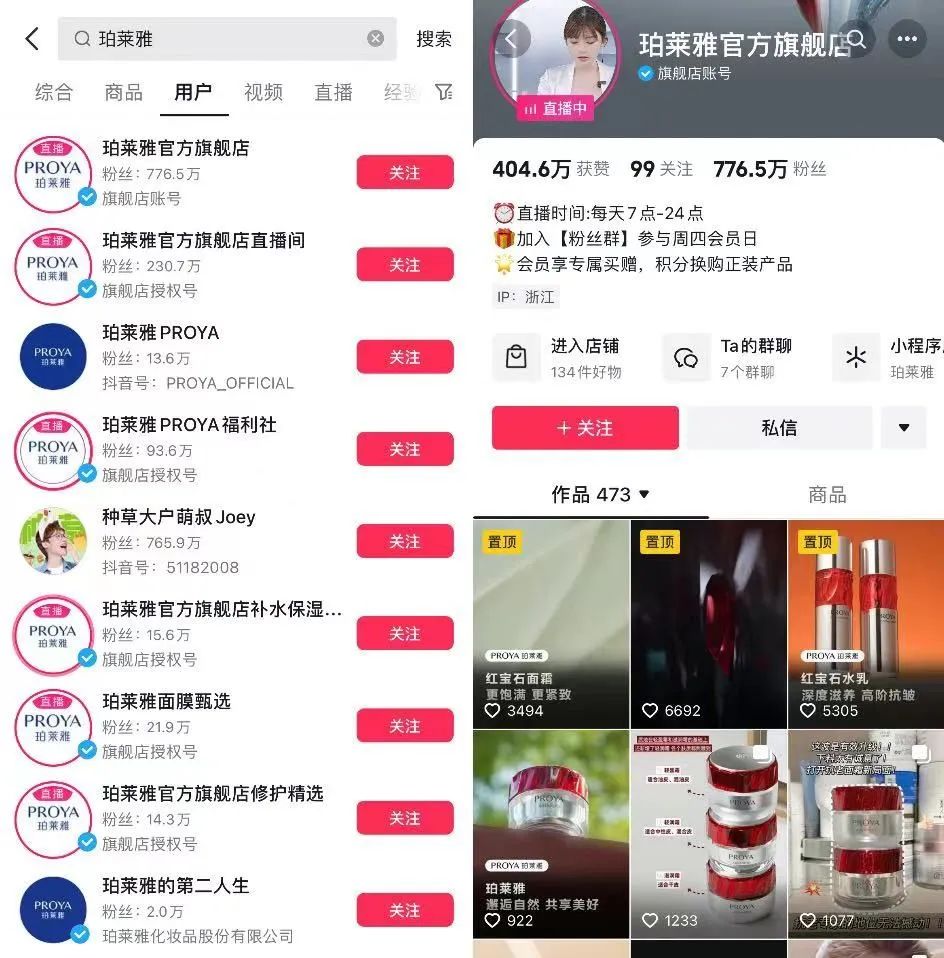The width and height of the screenshot is (944, 958).
Task: Open the search filter icon
Action: (444, 92)
